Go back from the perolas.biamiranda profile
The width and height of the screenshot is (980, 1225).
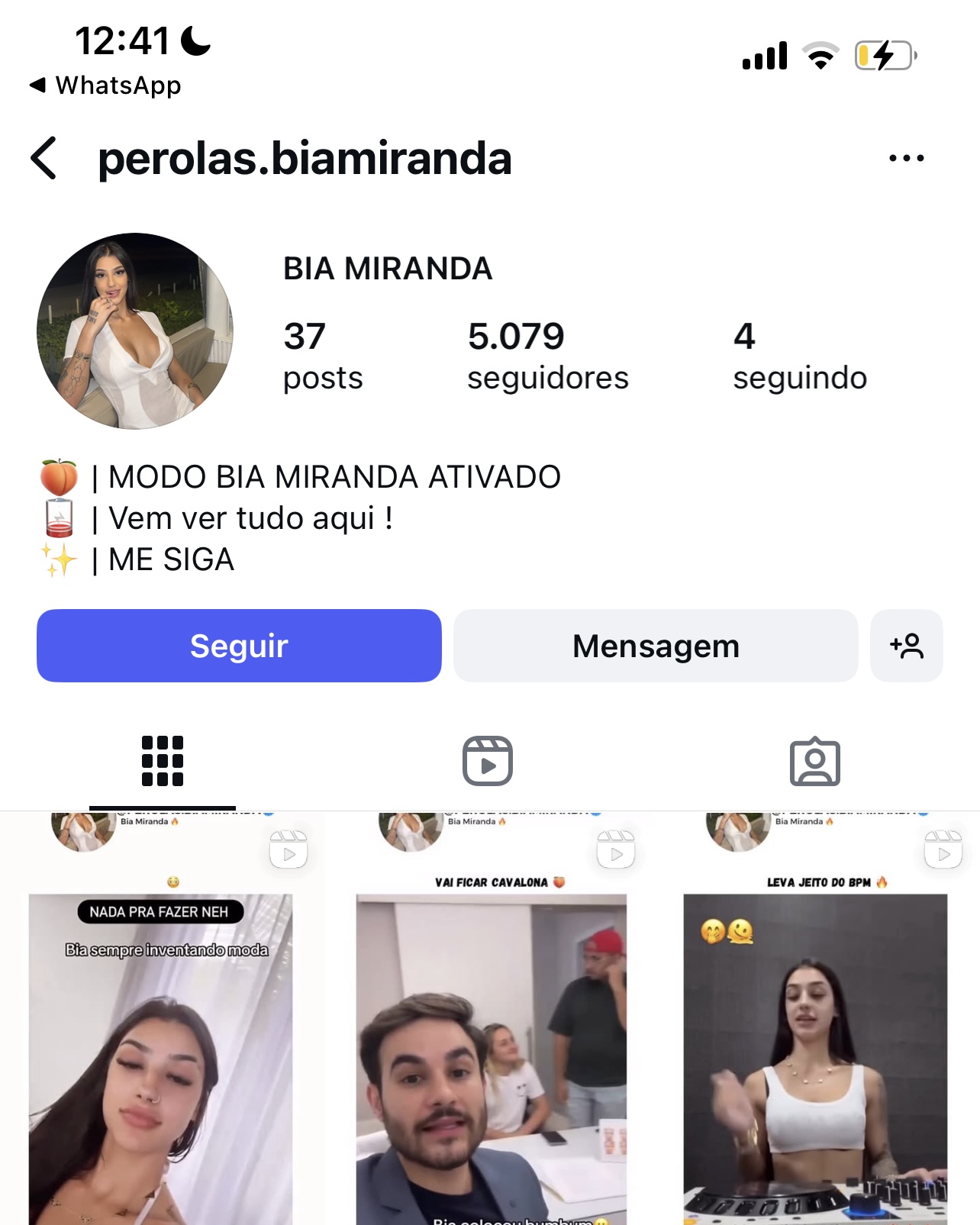[x=44, y=158]
